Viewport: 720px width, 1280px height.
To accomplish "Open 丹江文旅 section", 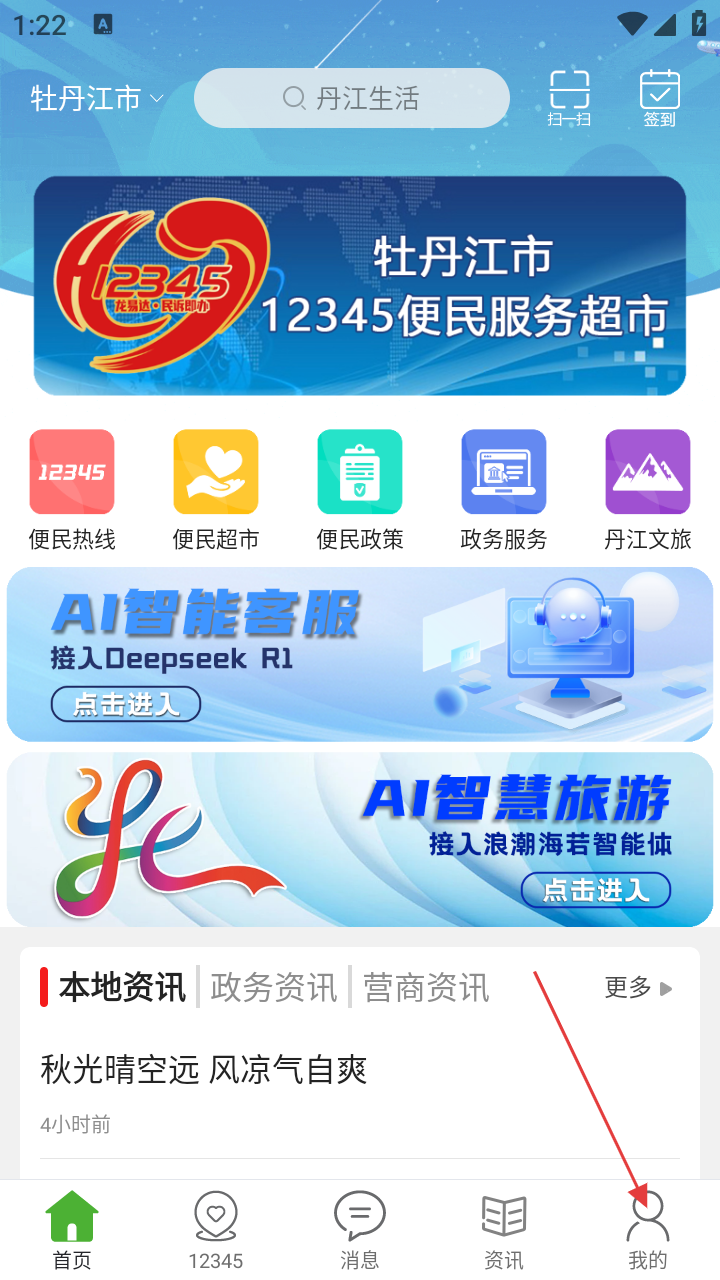I will pos(648,489).
